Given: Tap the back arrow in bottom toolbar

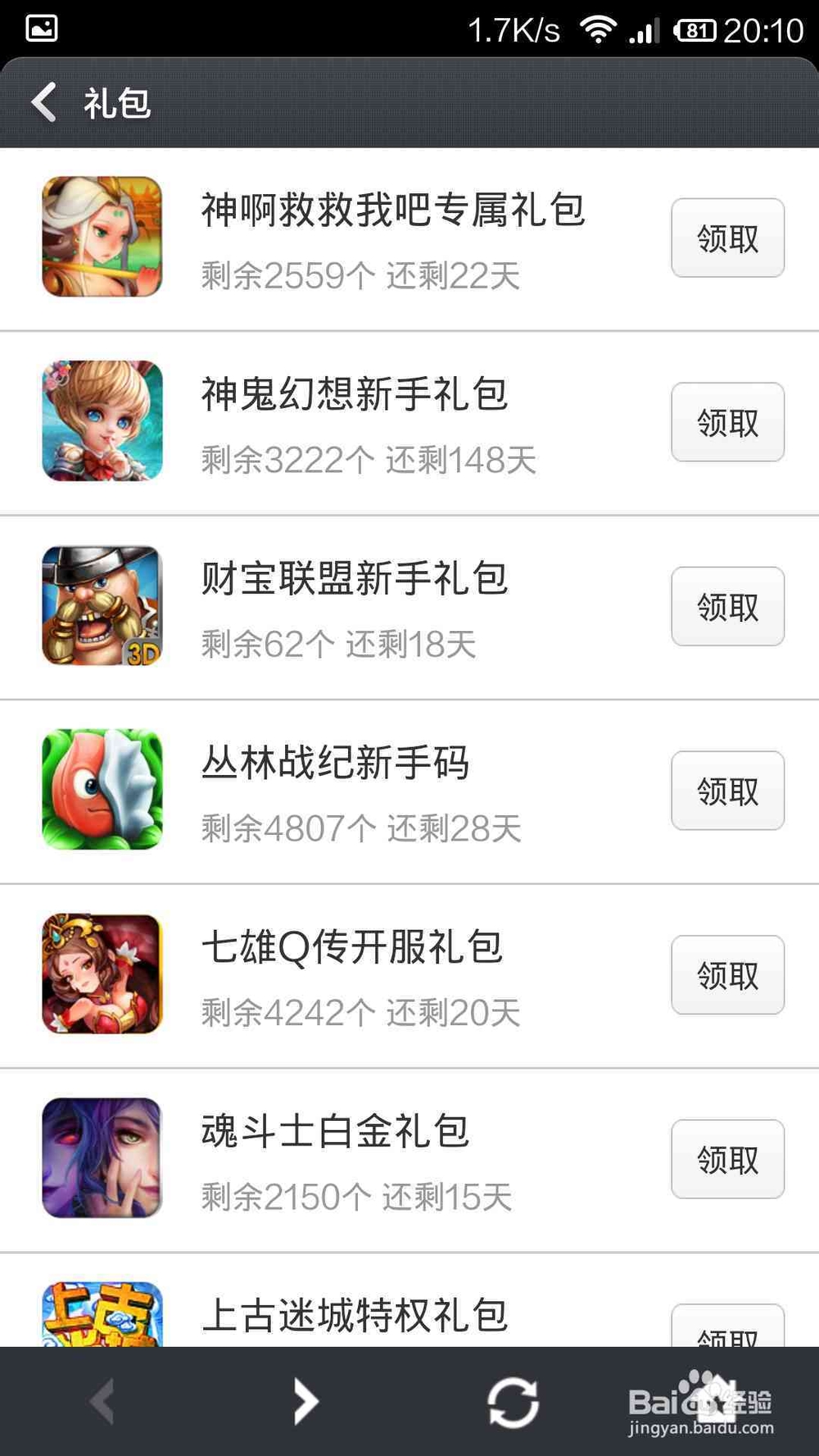Looking at the screenshot, I should coord(102,1400).
